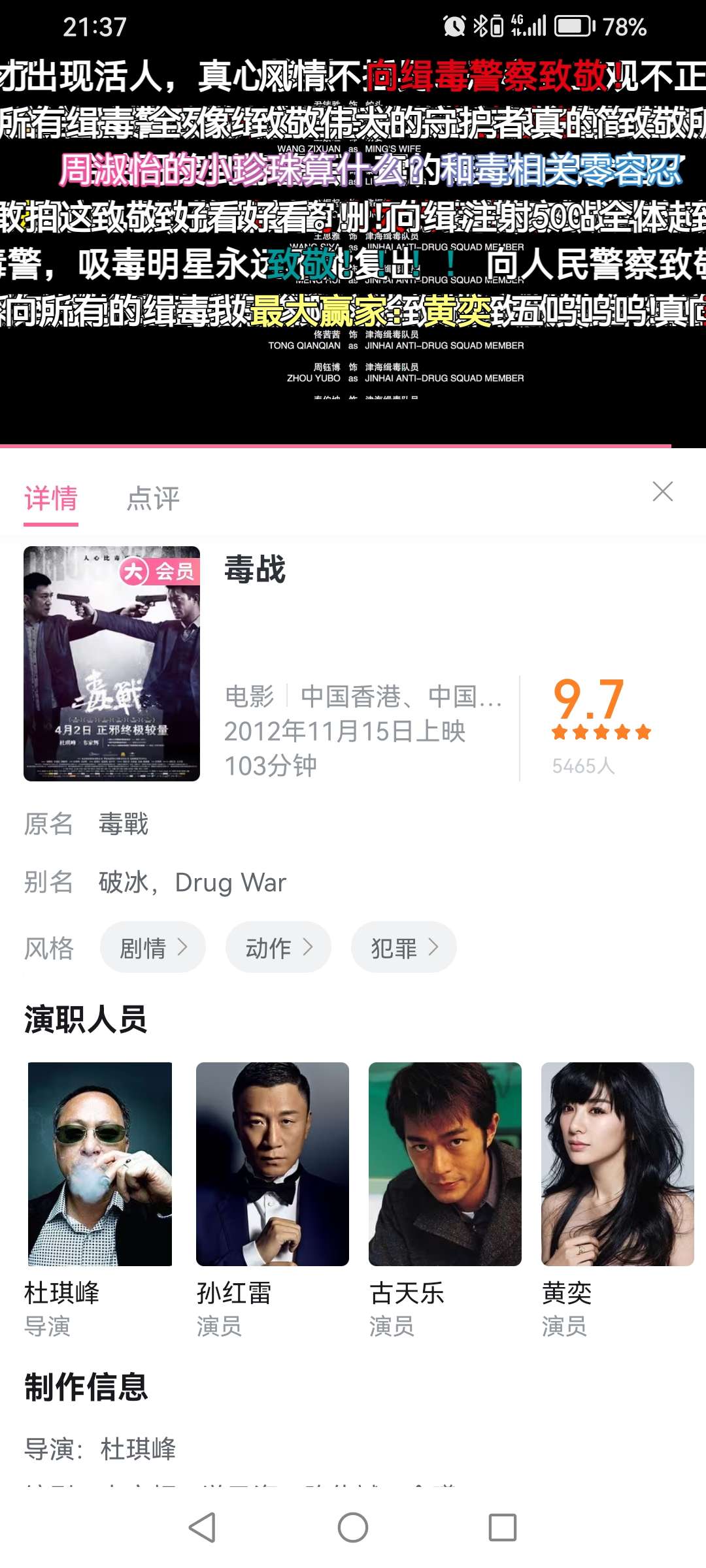Screen dimensions: 706x1568
Task: Select the 详情 tab
Action: [51, 498]
